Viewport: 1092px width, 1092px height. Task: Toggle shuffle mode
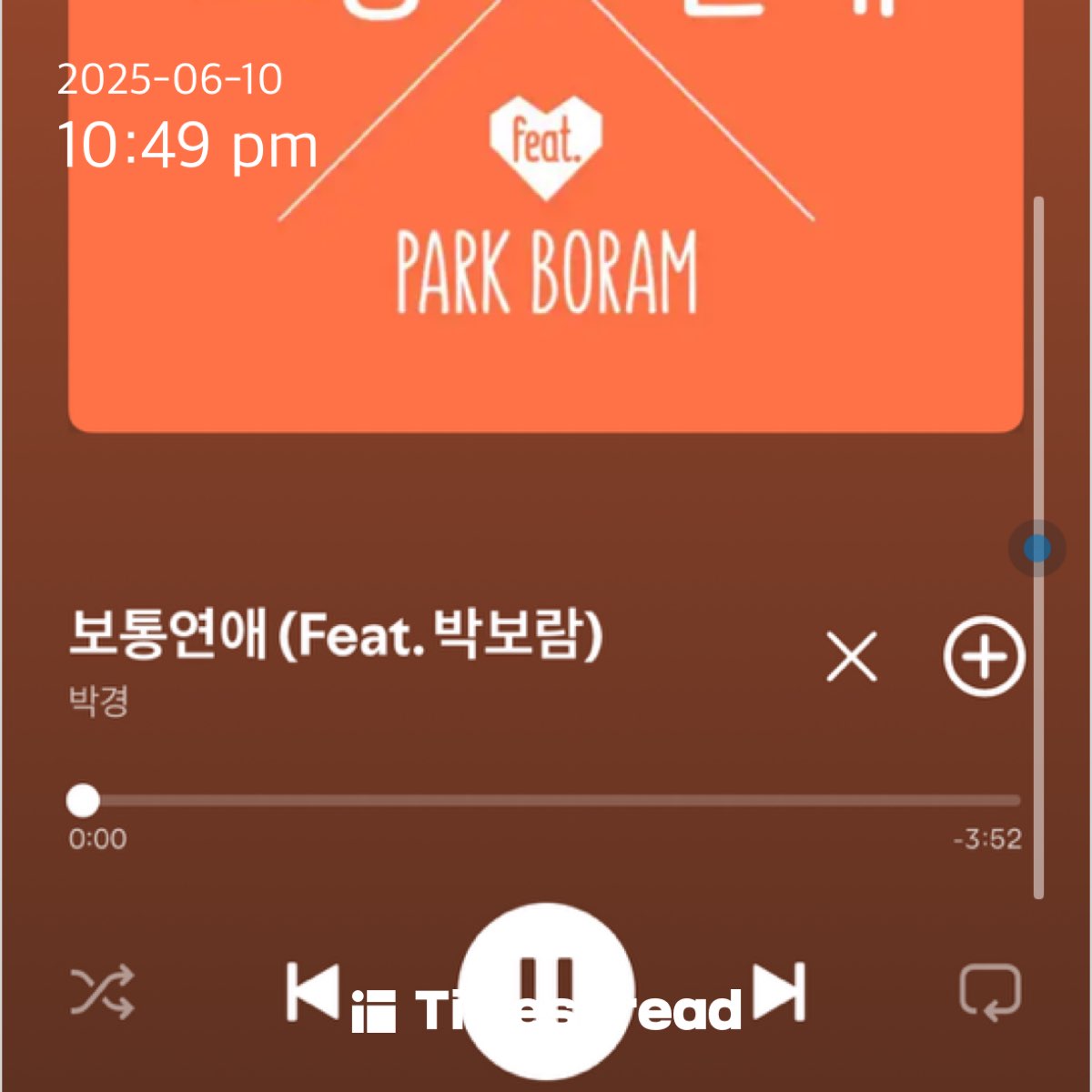coord(102,992)
